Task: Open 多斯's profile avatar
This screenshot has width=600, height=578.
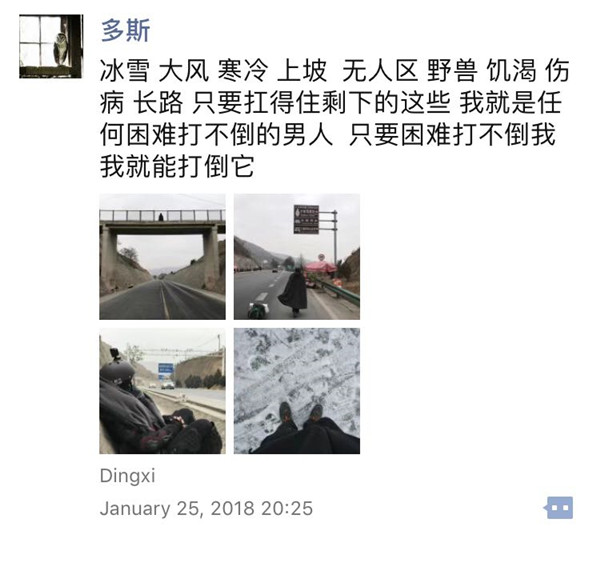Action: pyautogui.click(x=51, y=46)
